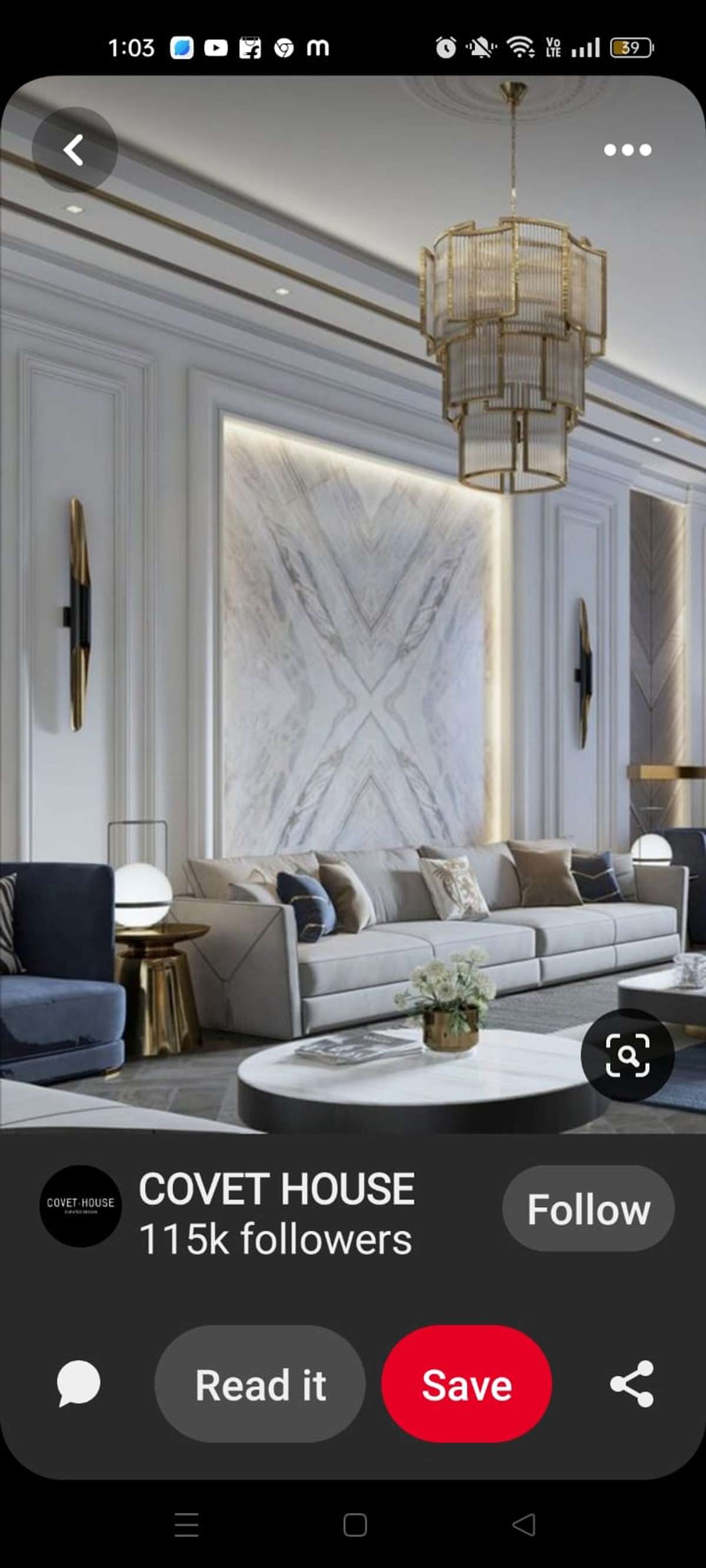Screen dimensions: 706x1568
Task: Open the recent apps menu button
Action: point(187,1524)
